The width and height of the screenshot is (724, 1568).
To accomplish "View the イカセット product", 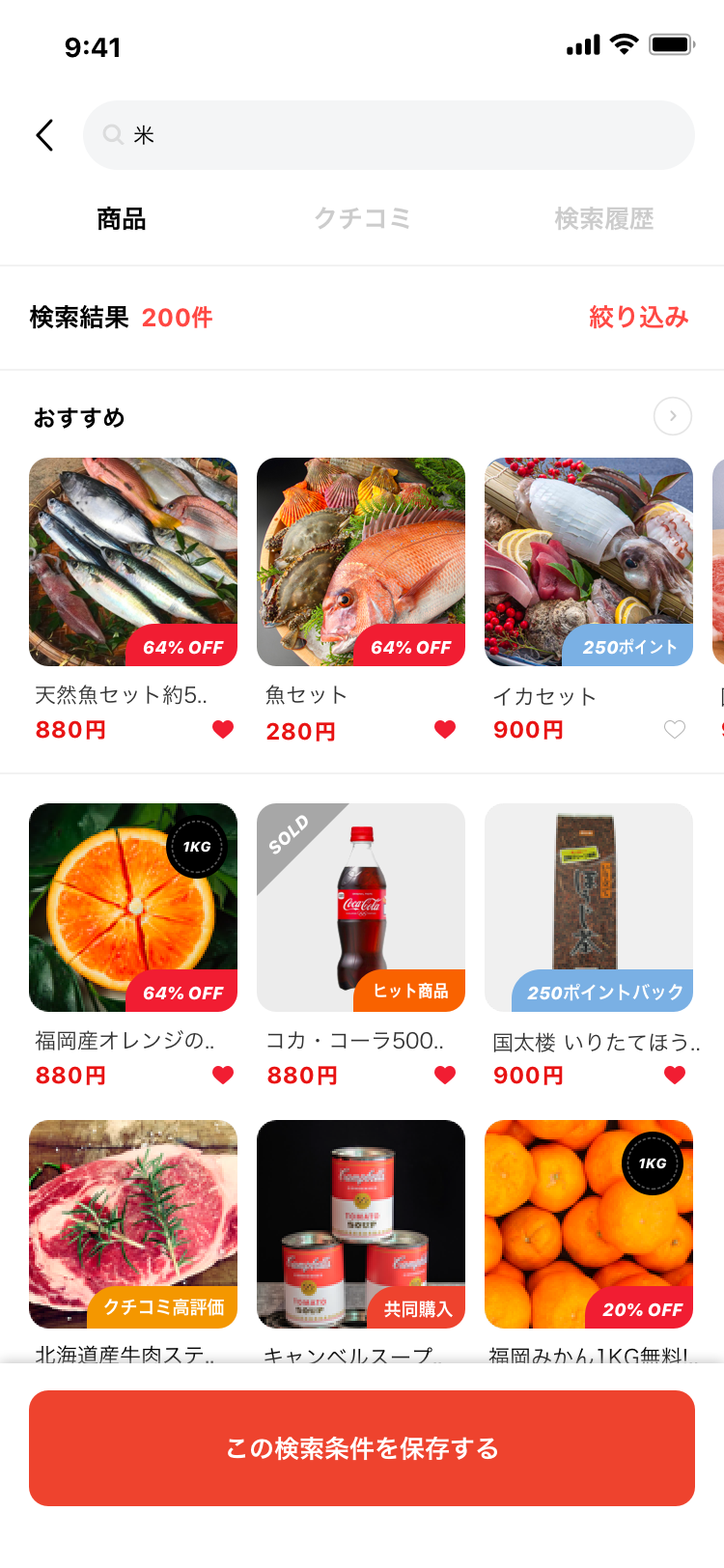I will pos(589,562).
